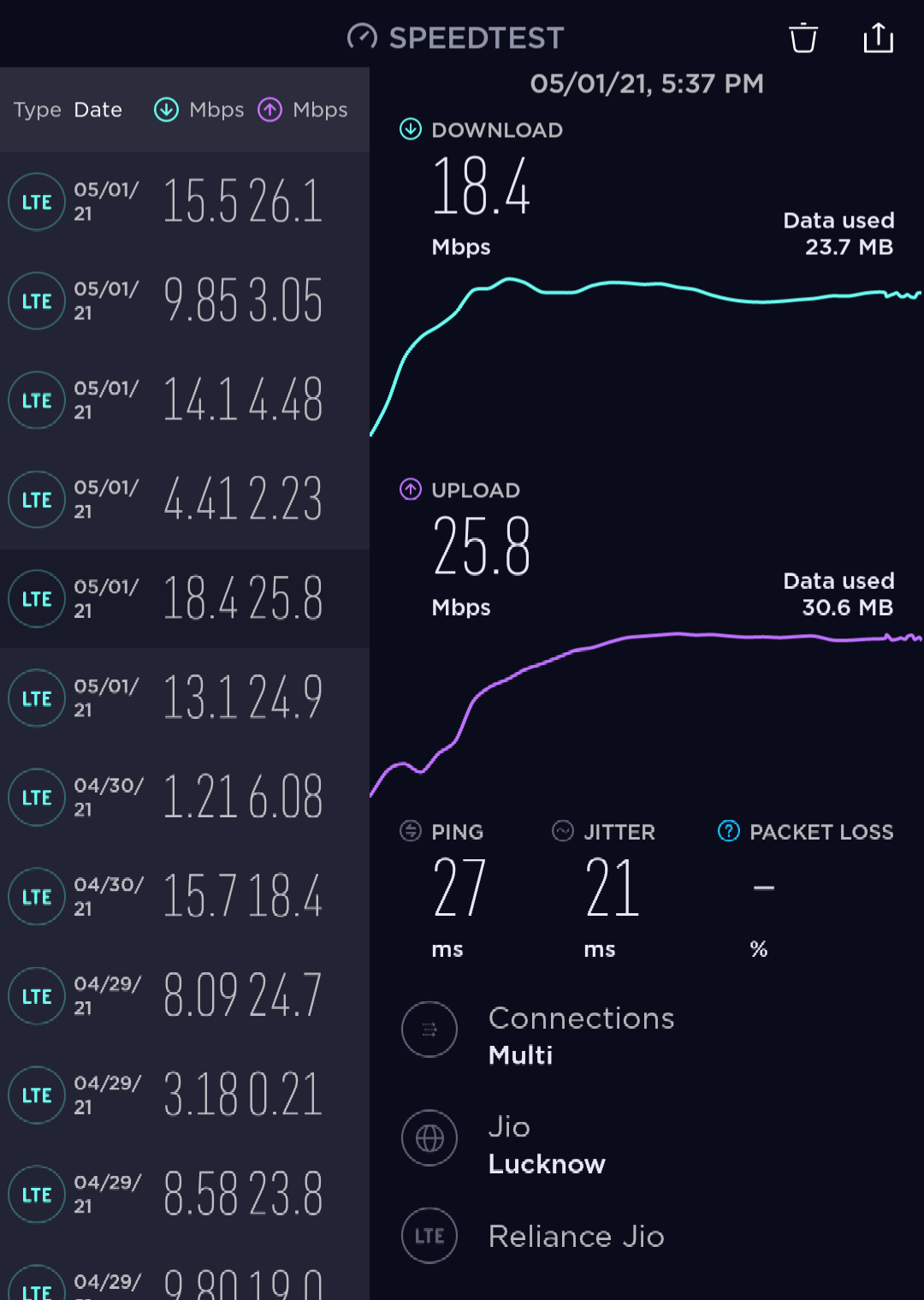View the 14.1 / 4.48 Mbps test

pyautogui.click(x=185, y=401)
